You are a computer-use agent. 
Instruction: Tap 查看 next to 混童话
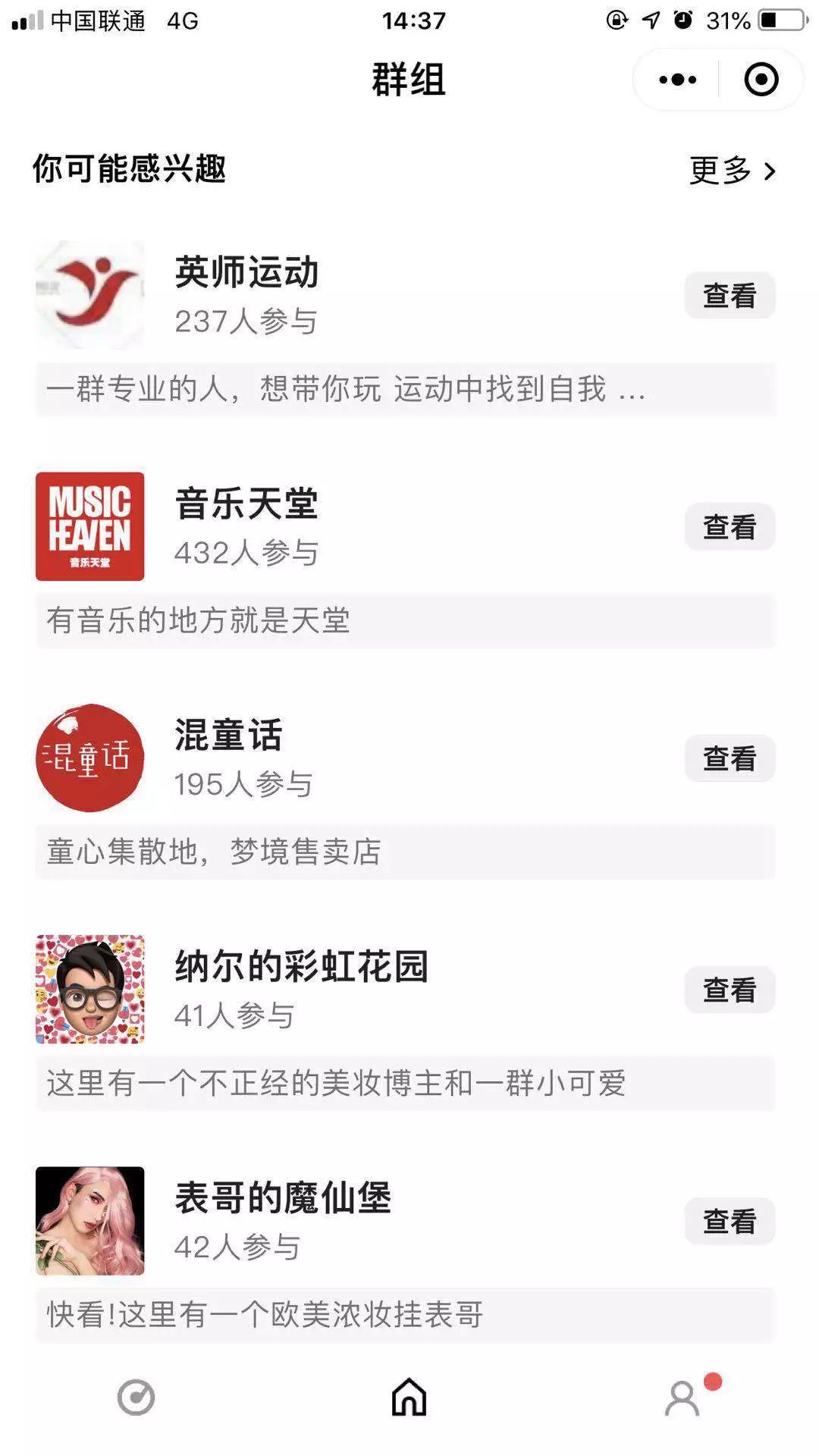coord(730,758)
